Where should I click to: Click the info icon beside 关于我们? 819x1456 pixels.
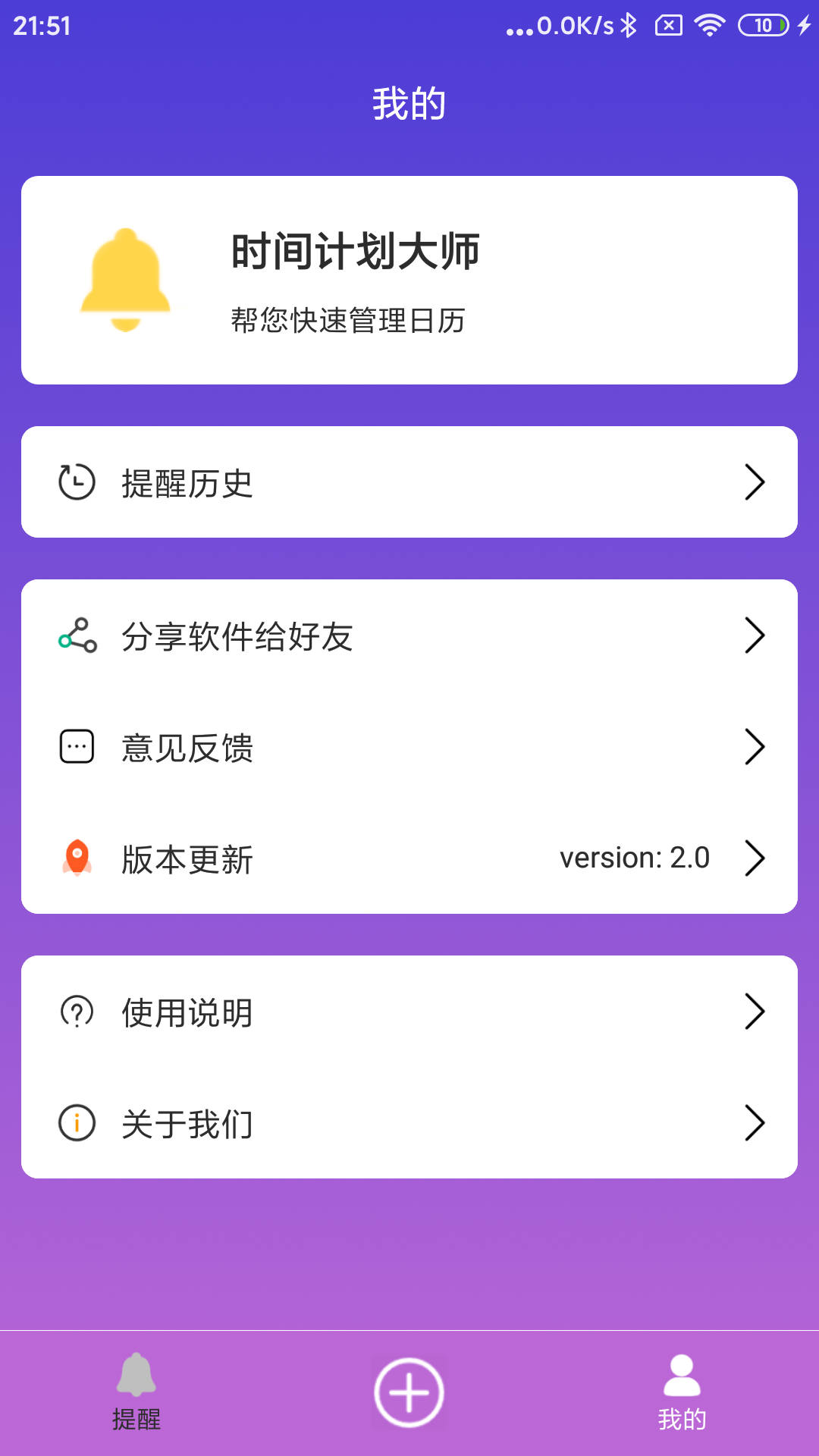tap(76, 1123)
